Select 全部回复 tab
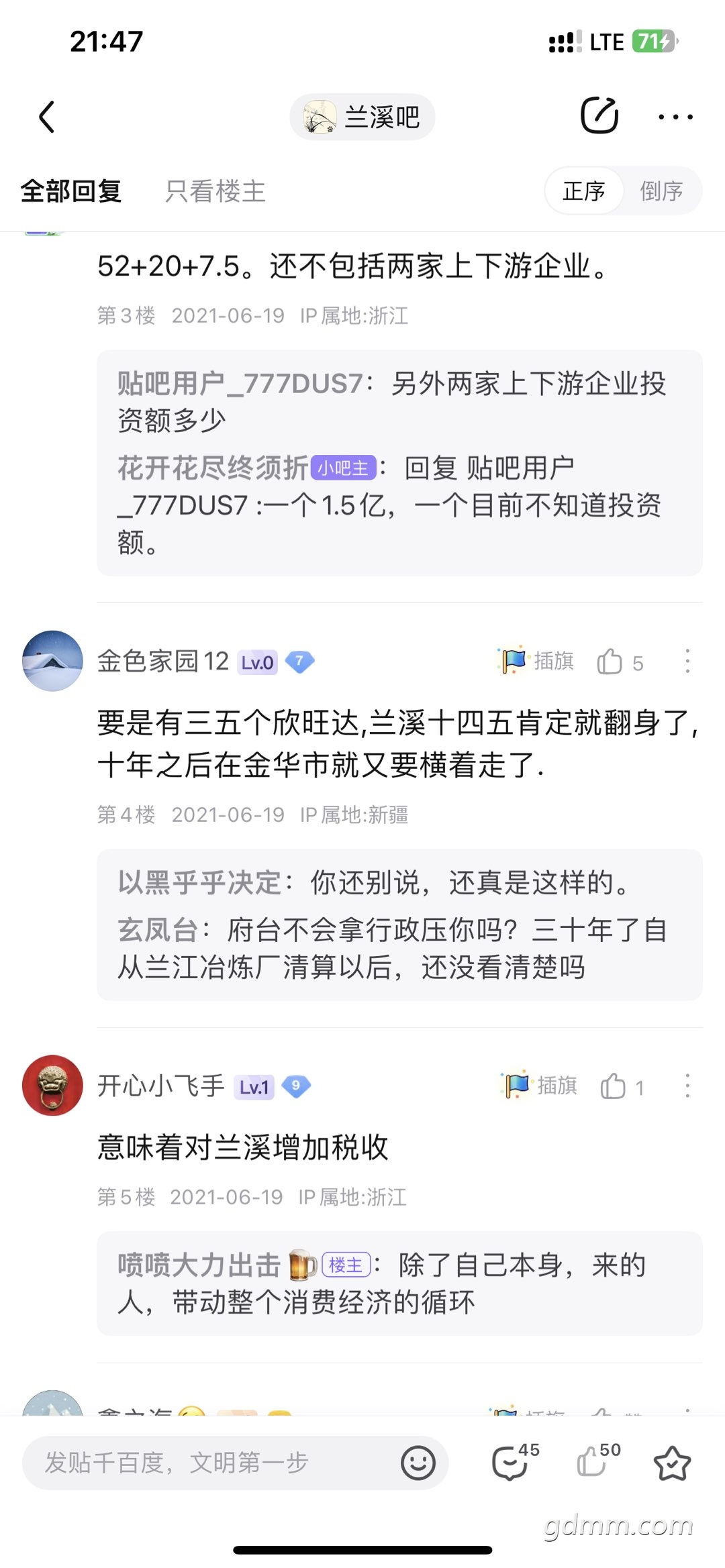The width and height of the screenshot is (725, 1568). point(71,191)
